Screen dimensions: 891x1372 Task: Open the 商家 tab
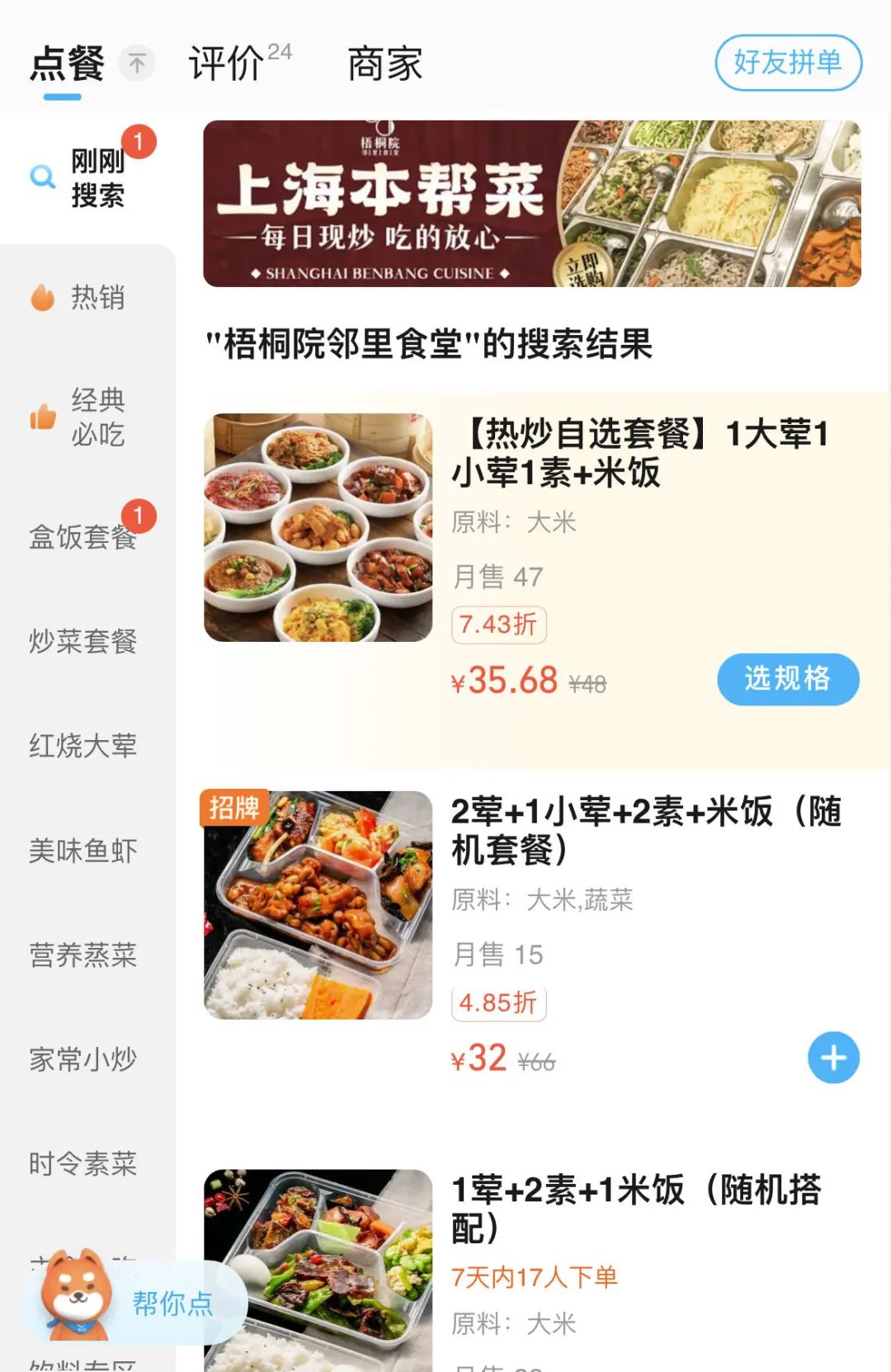(x=384, y=64)
